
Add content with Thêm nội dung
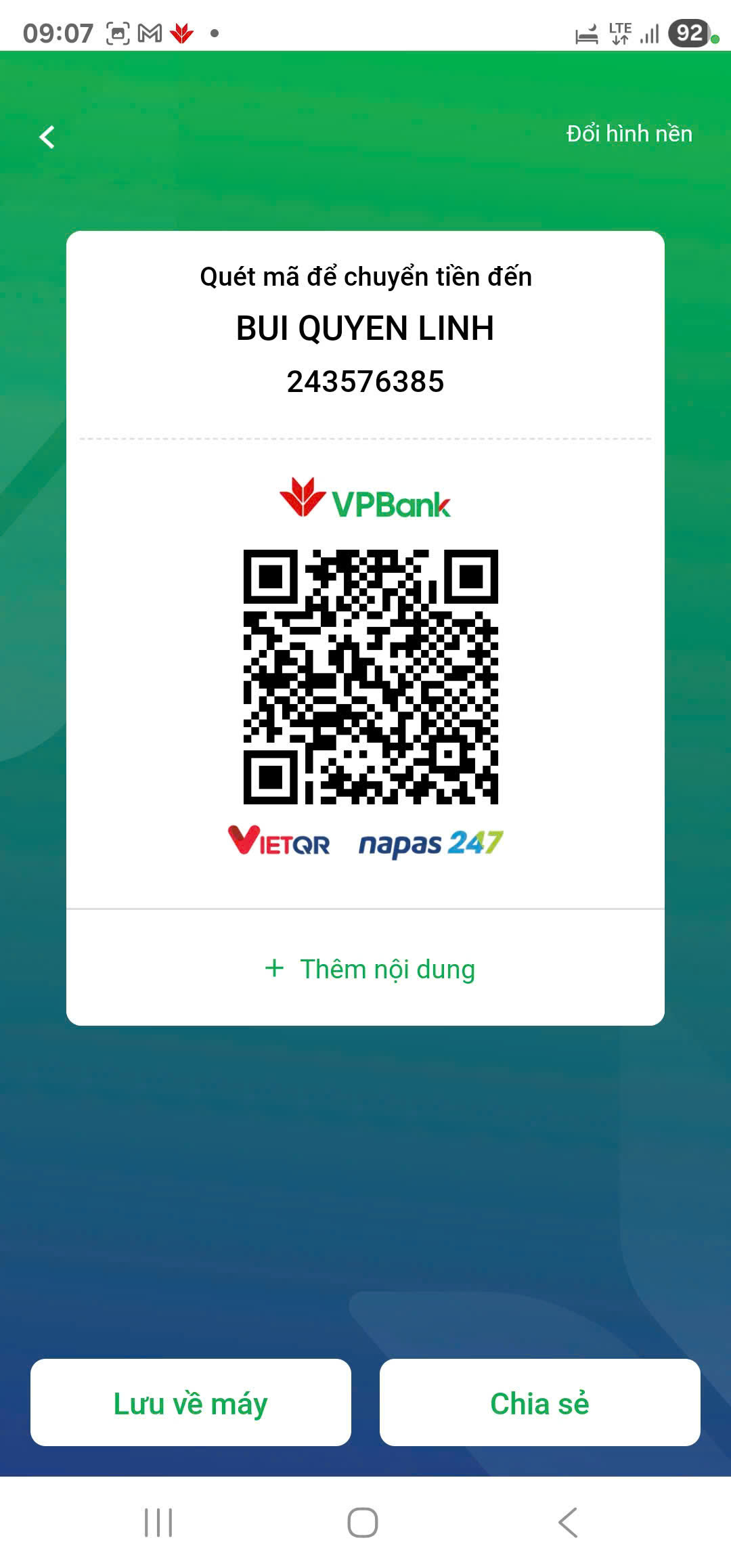[x=370, y=969]
